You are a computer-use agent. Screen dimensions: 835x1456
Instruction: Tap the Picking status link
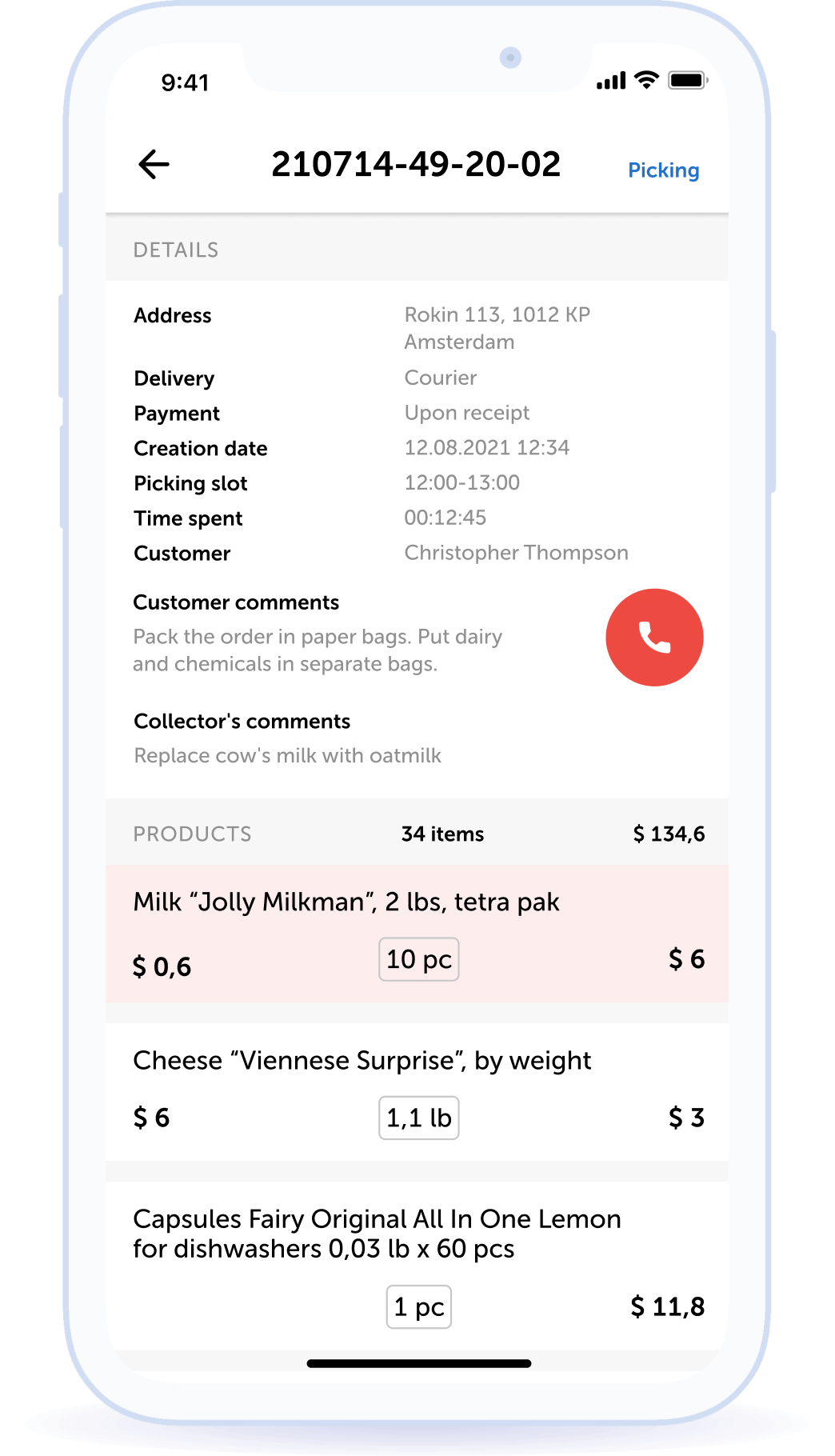pyautogui.click(x=663, y=170)
